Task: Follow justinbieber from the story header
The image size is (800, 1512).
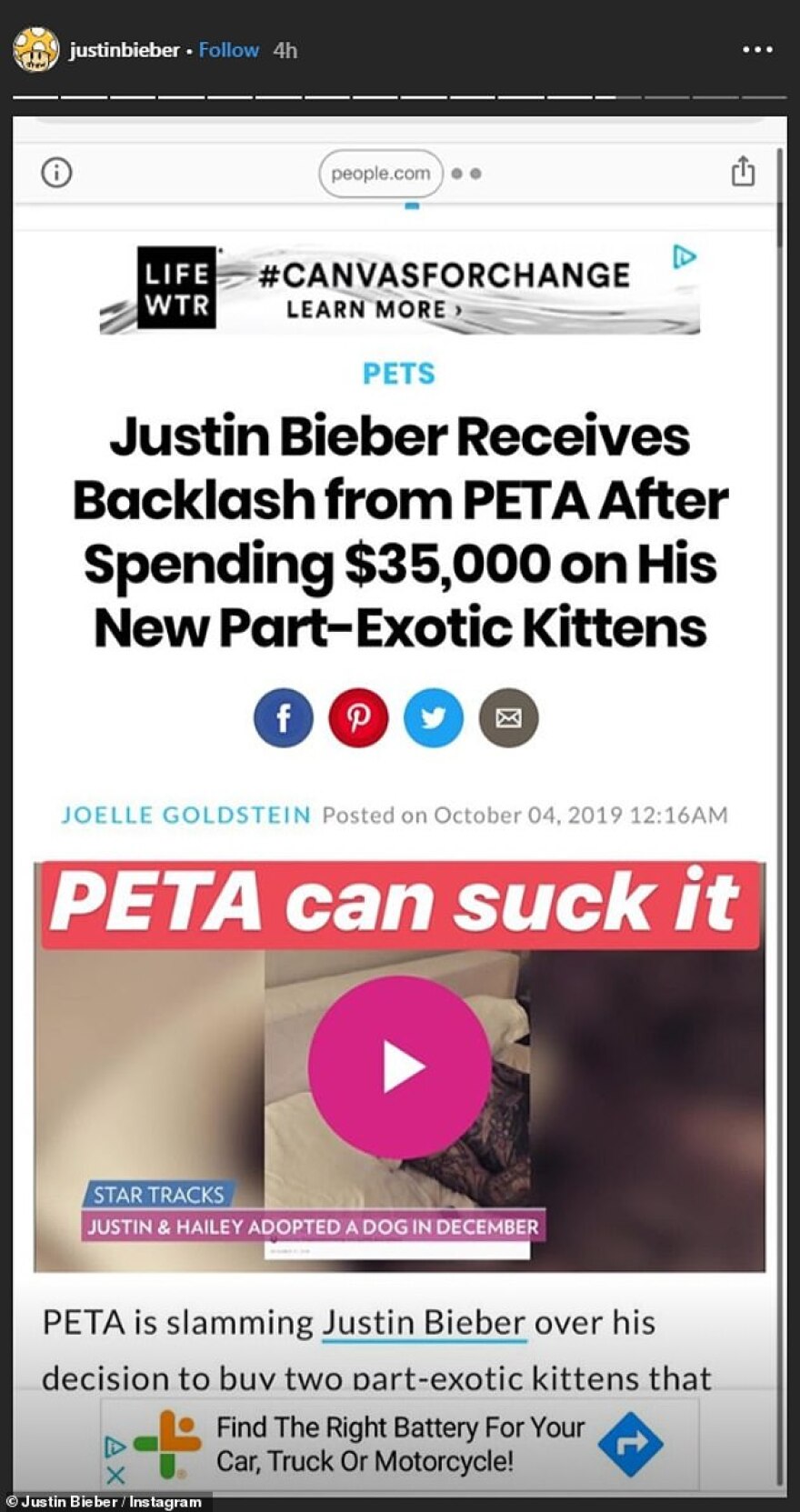Action: coord(228,50)
